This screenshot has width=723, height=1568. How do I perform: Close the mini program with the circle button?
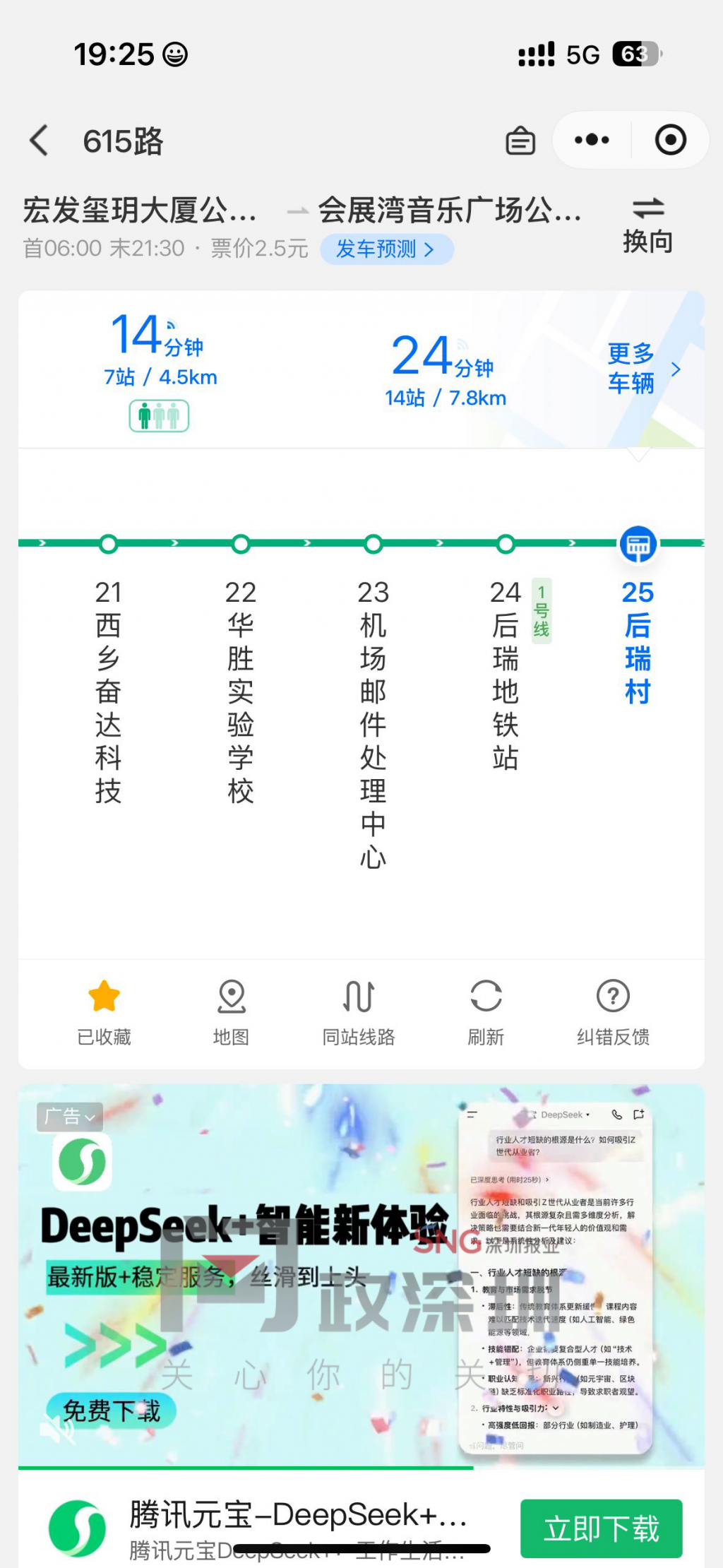pyautogui.click(x=670, y=140)
